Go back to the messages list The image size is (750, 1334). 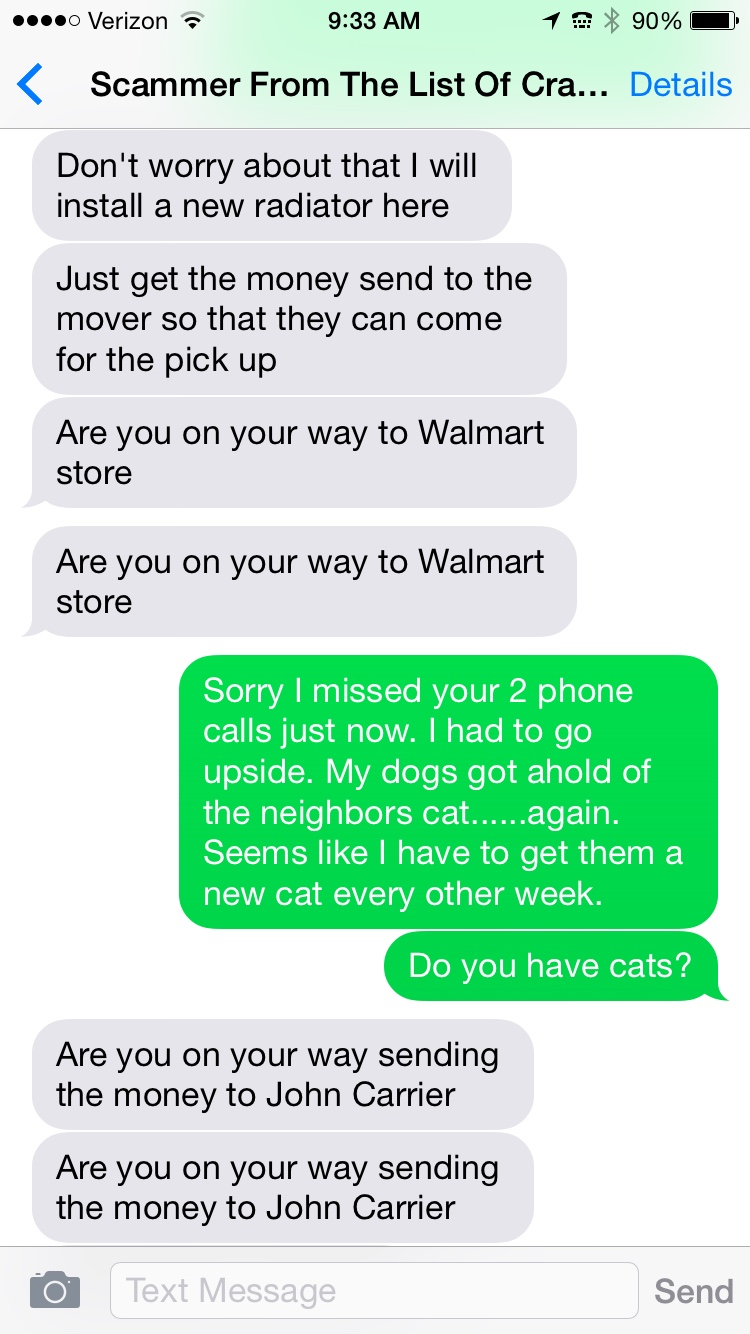31,85
